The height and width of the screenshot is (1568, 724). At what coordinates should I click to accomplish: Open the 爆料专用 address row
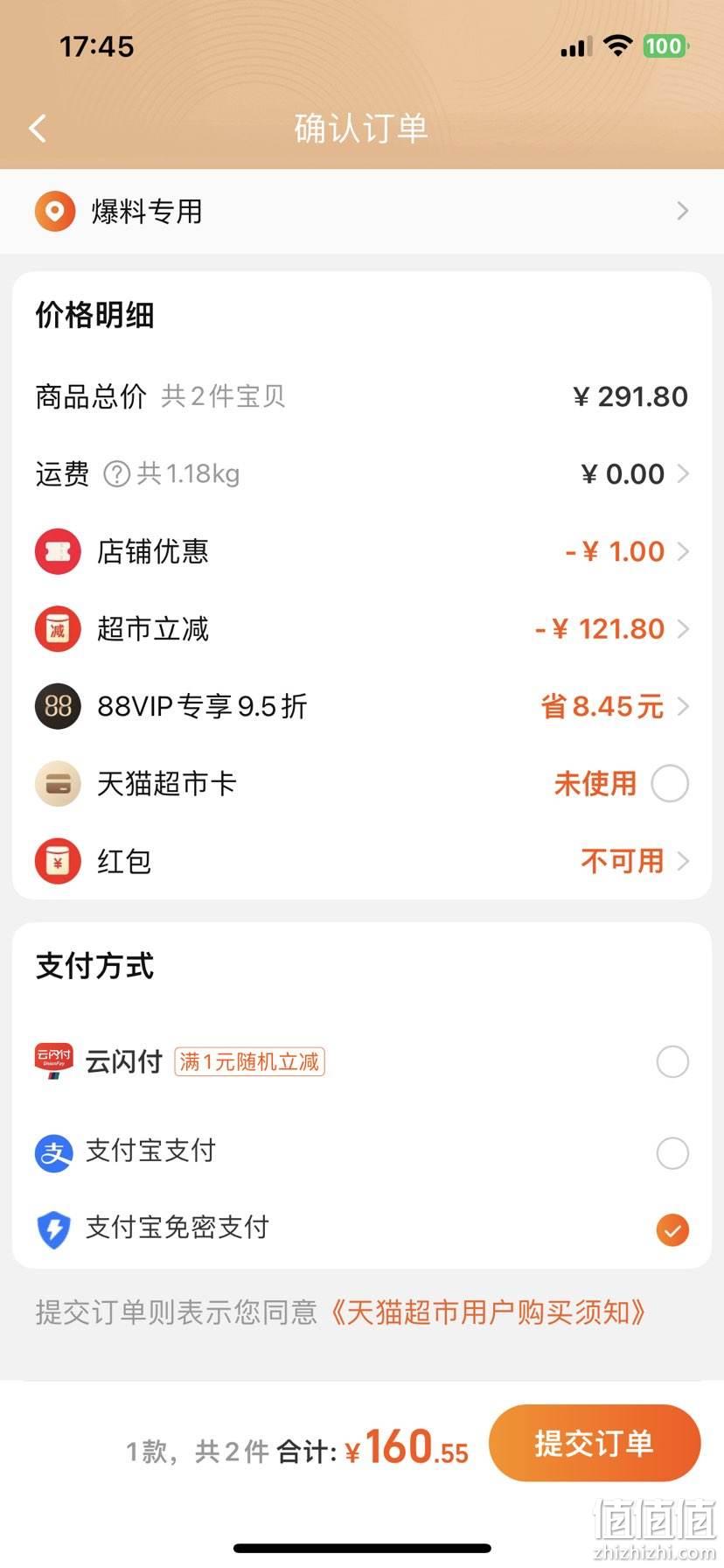[362, 211]
